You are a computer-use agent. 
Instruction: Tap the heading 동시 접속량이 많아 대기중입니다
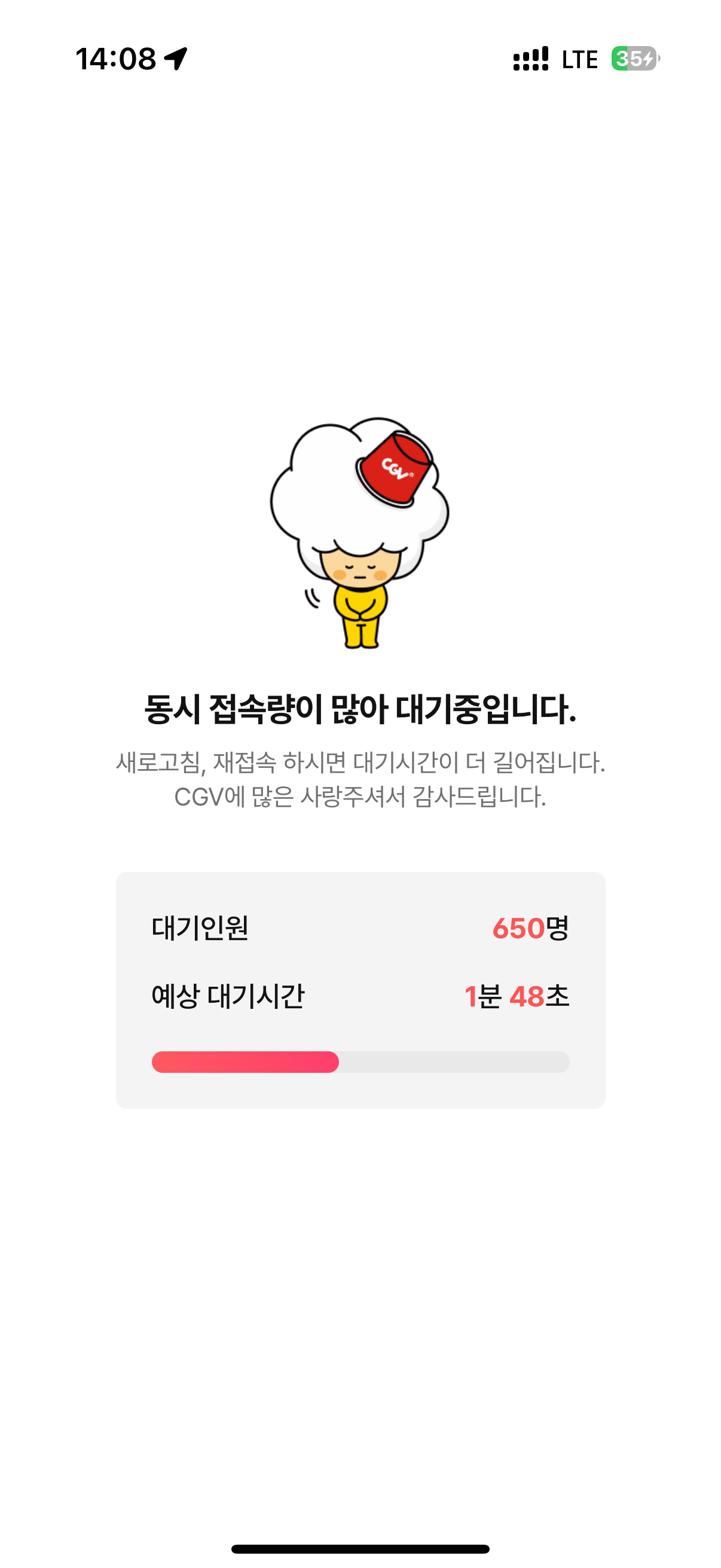coord(360,711)
